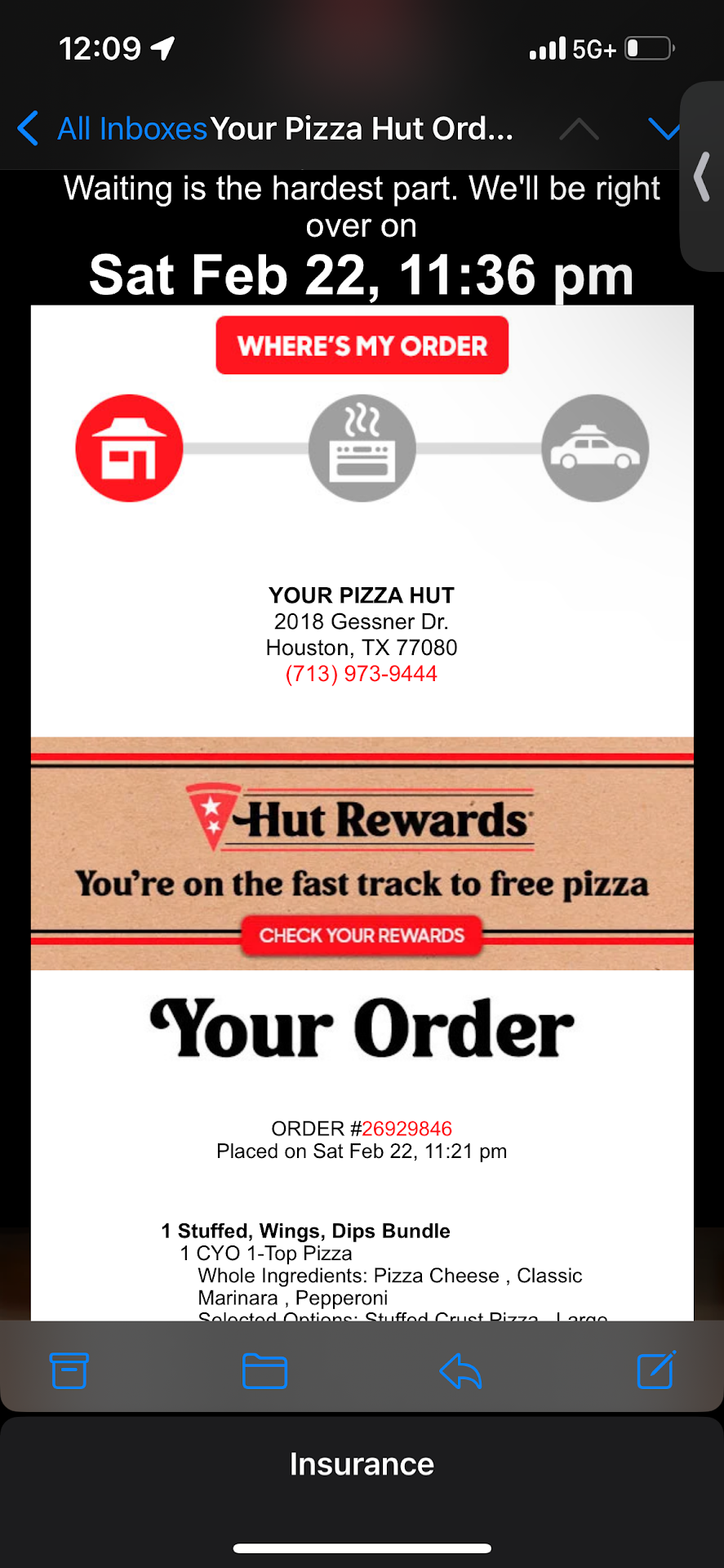Call Pizza Hut at (713) 973-9444
This screenshot has height=1568, width=724.
[361, 674]
